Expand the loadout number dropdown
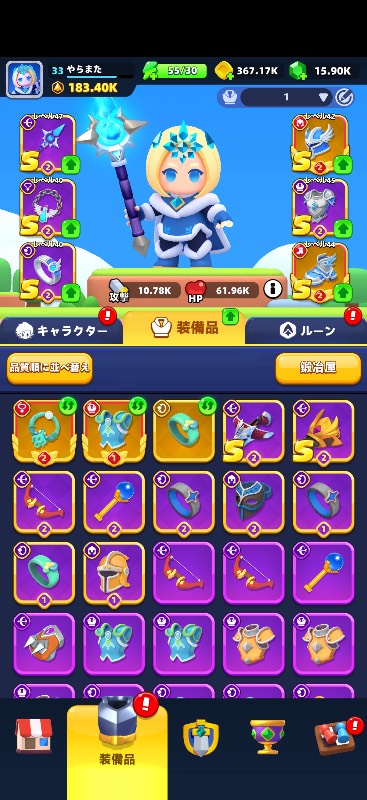This screenshot has height=800, width=367. [x=325, y=97]
